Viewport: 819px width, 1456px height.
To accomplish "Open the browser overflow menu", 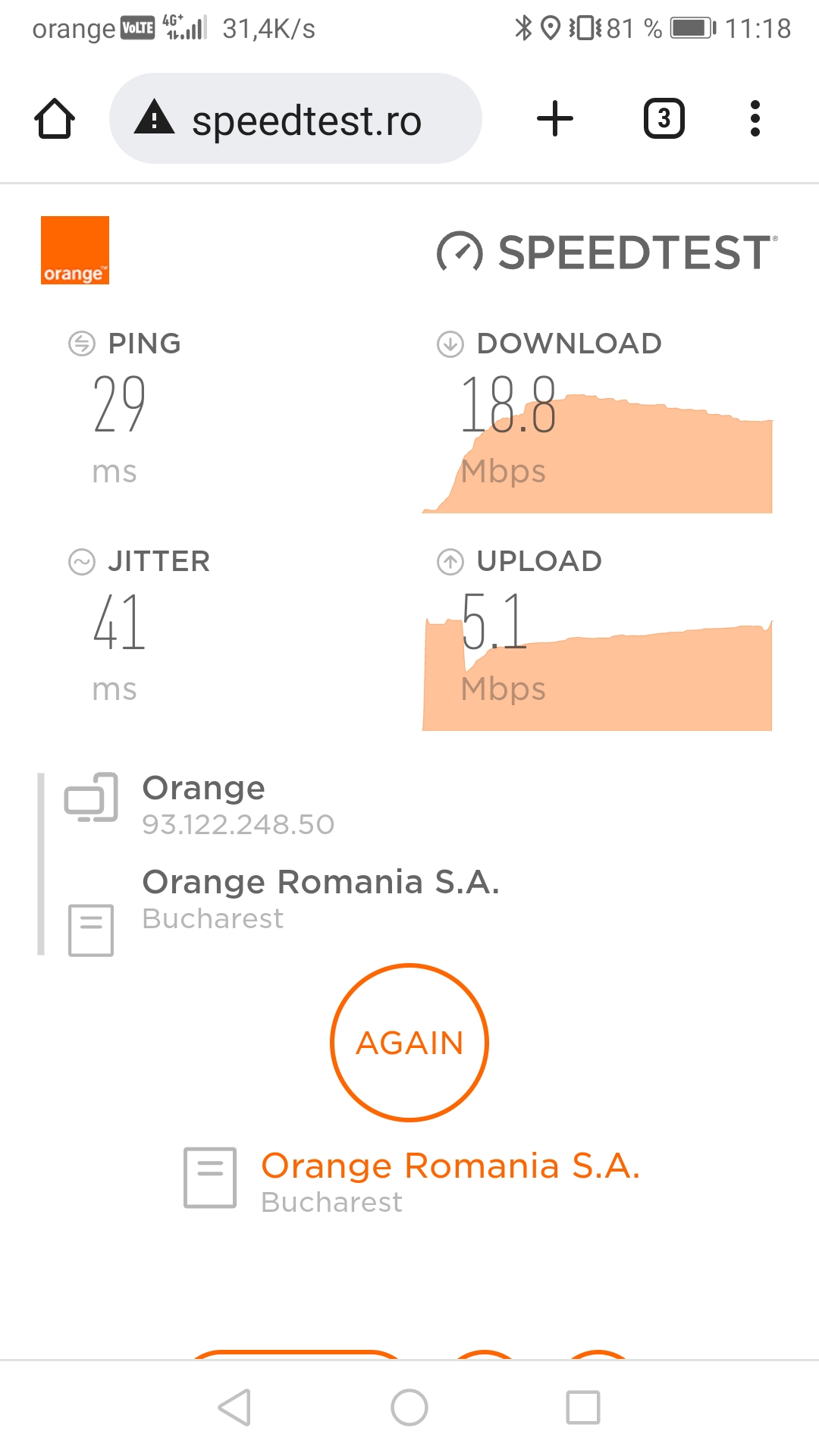I will (x=755, y=119).
